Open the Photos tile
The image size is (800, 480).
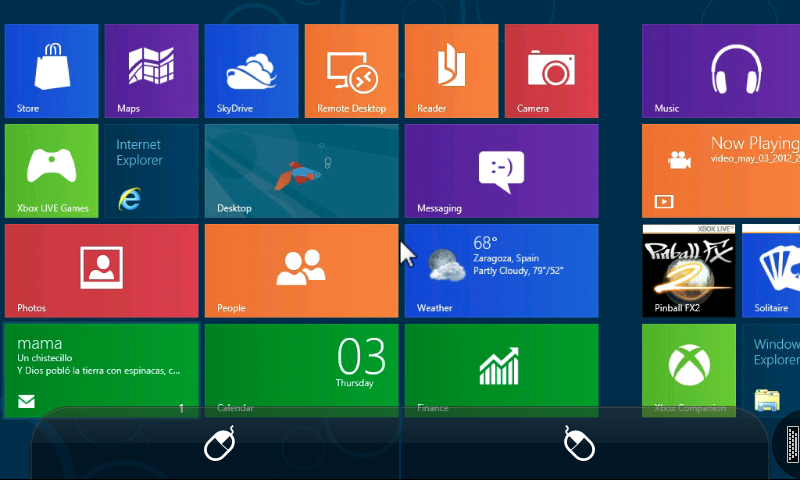coord(101,271)
